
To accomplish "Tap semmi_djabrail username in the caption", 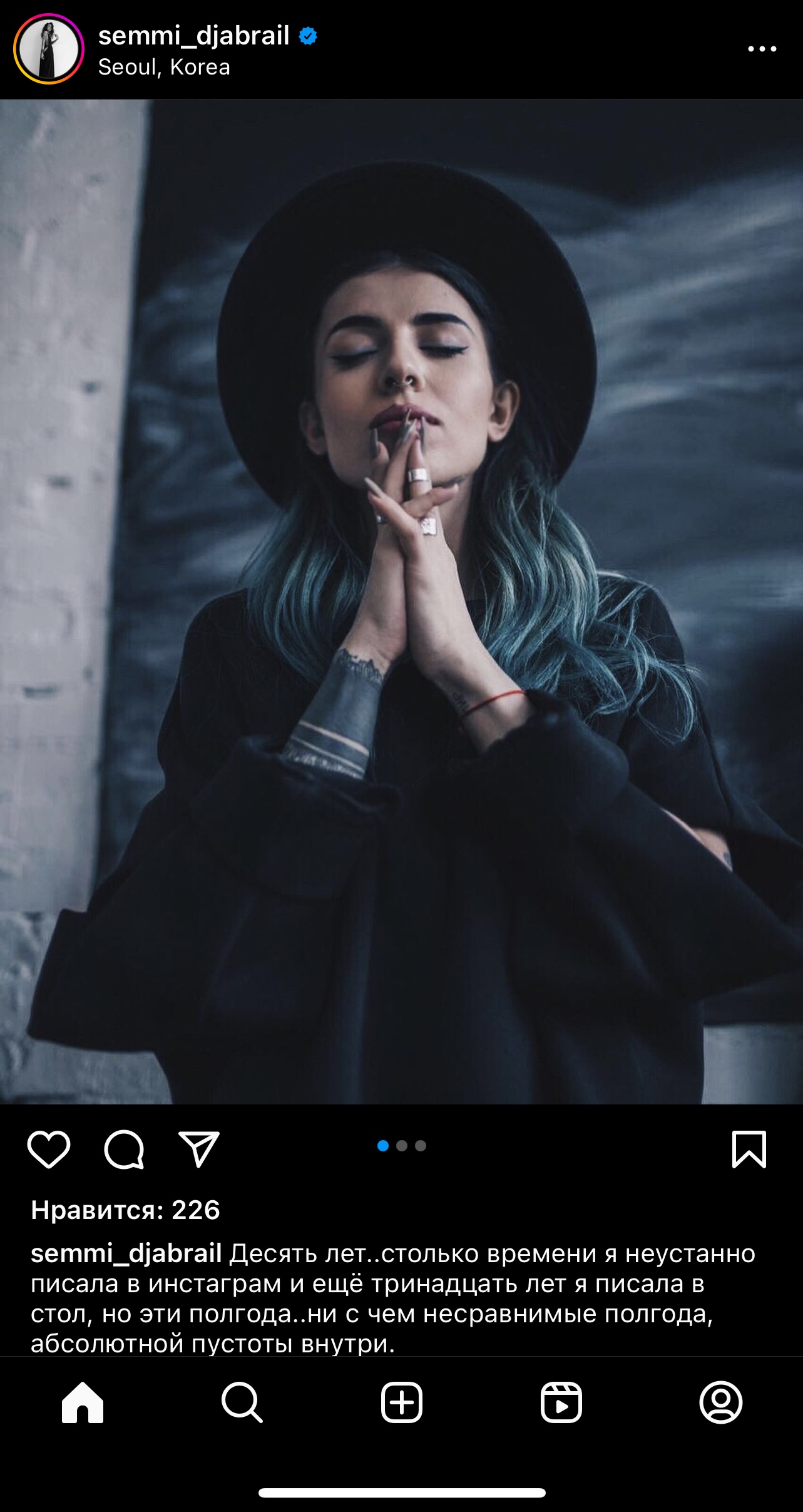I will pyautogui.click(x=126, y=1253).
